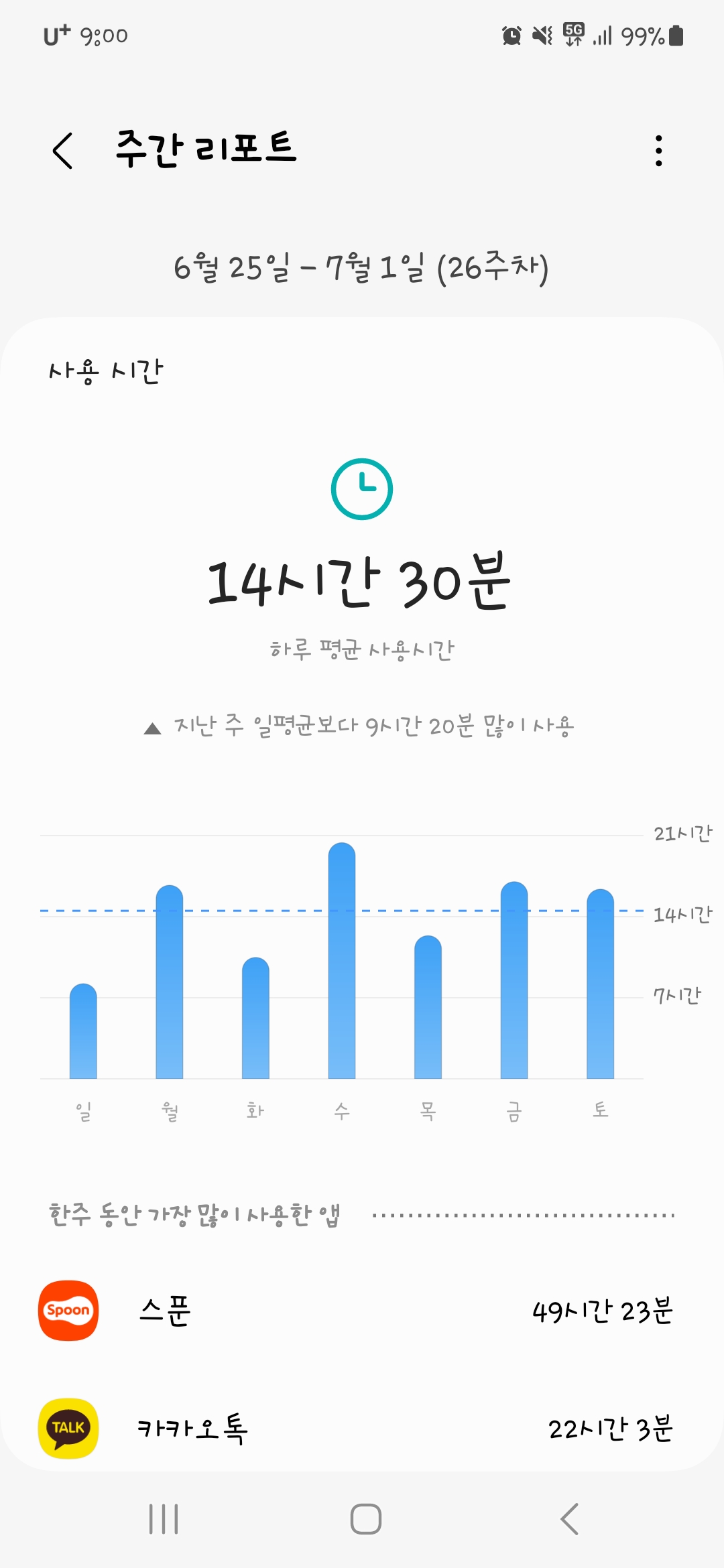Select the 금 bar in the usage chart

click(x=514, y=980)
